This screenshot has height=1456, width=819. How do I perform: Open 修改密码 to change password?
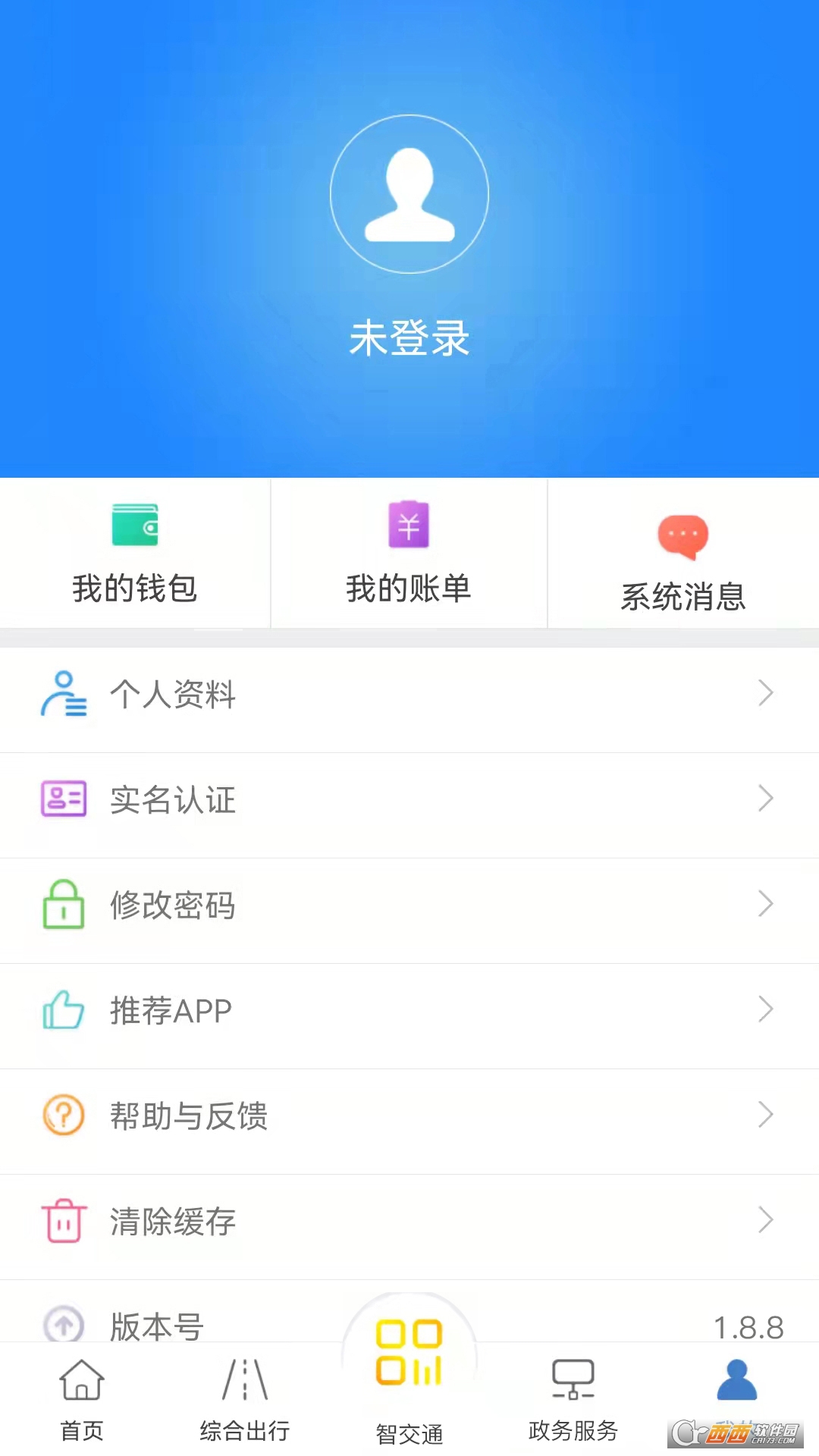[409, 905]
